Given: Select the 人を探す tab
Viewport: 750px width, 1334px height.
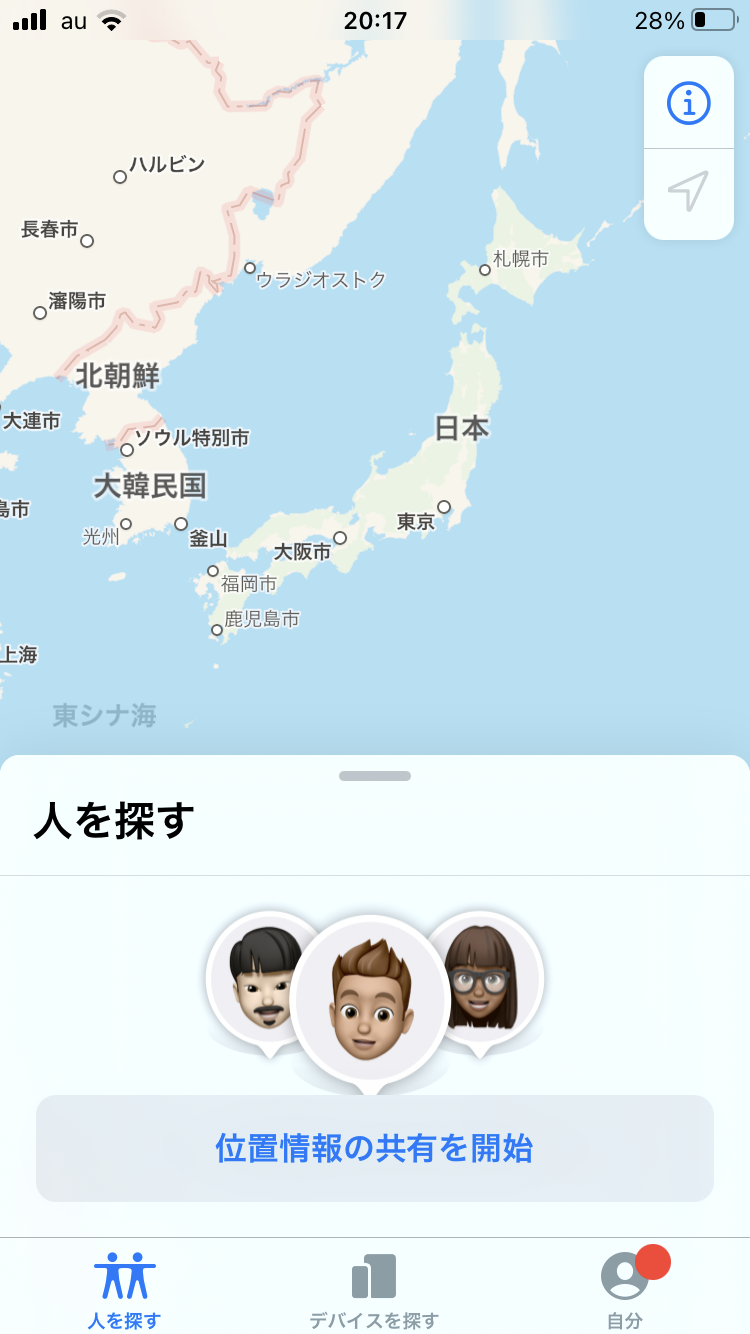Looking at the screenshot, I should pos(124,1291).
